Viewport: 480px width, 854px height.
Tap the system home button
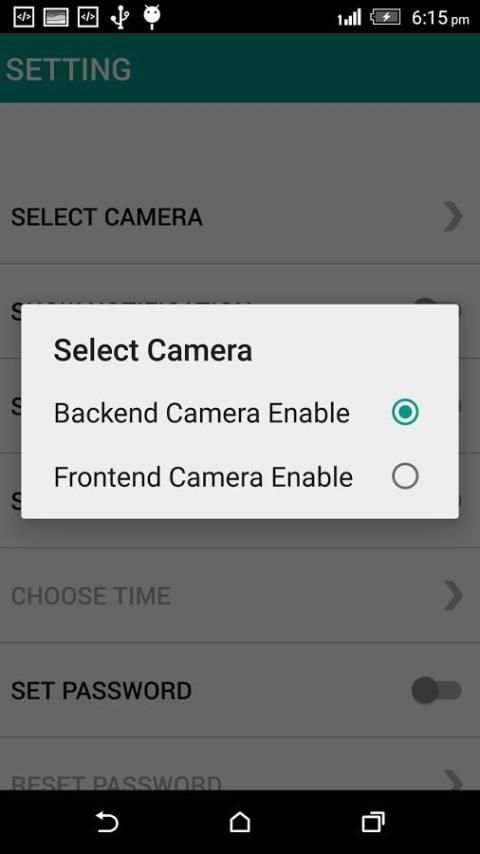pos(240,822)
